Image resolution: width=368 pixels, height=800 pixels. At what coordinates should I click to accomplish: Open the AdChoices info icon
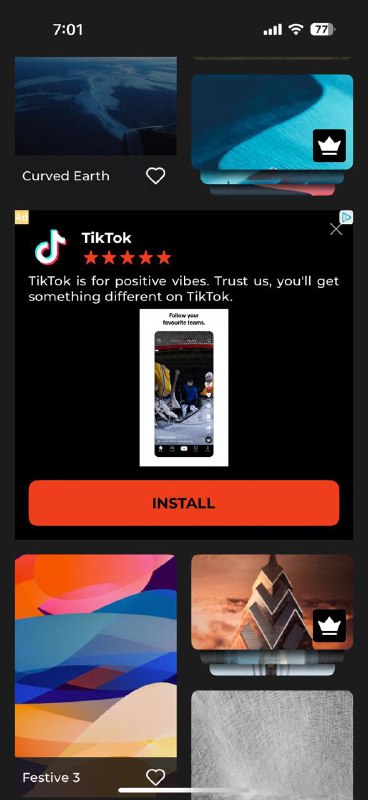click(x=347, y=217)
